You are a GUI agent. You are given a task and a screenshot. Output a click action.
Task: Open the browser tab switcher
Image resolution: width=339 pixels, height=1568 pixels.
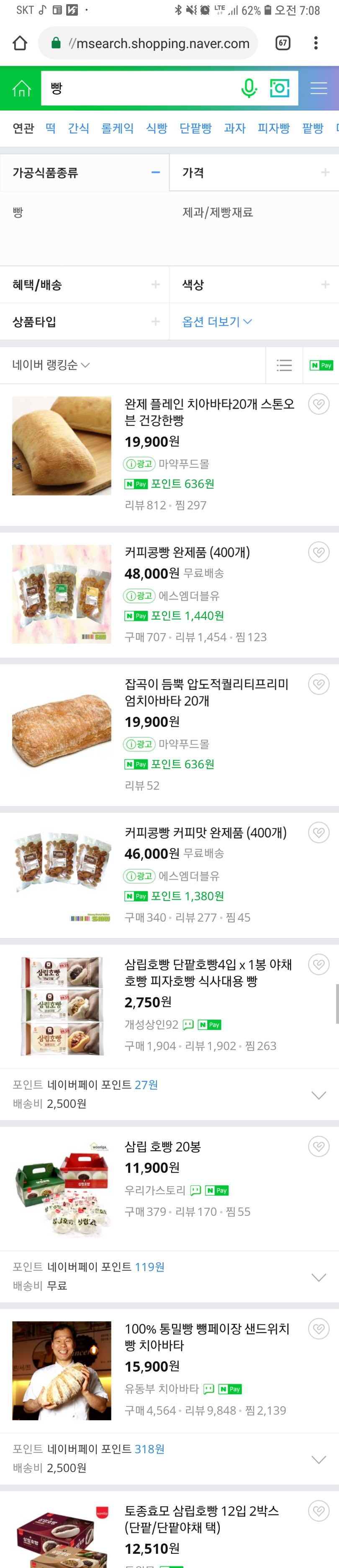pyautogui.click(x=283, y=43)
